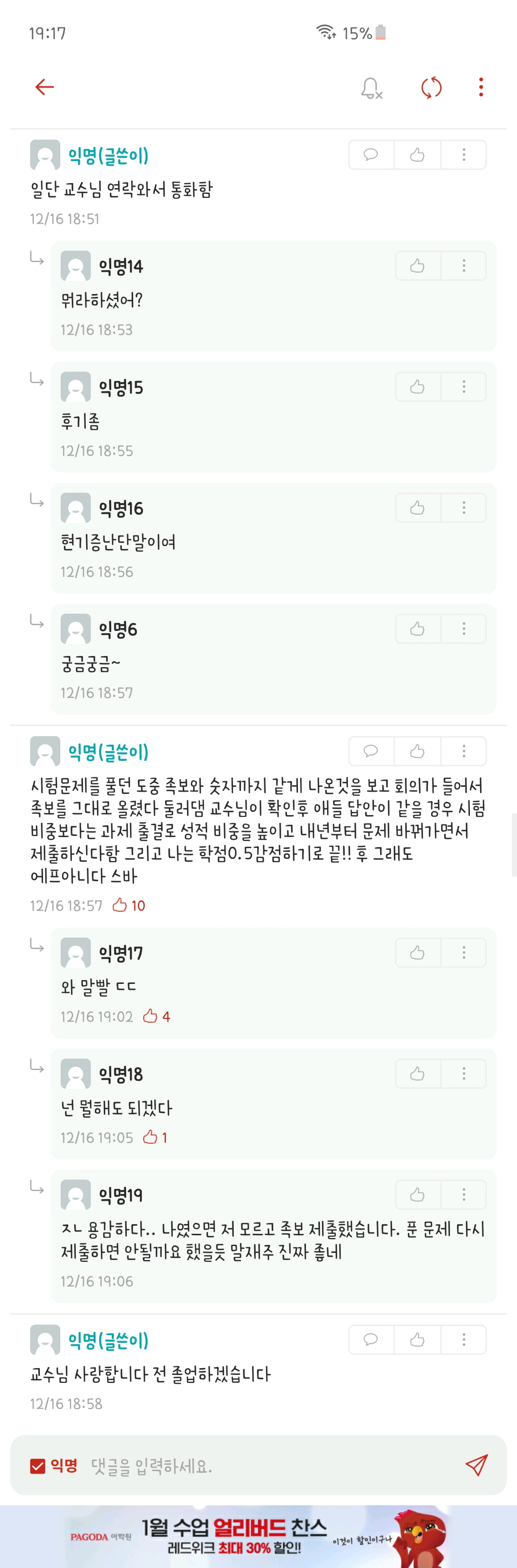Image resolution: width=517 pixels, height=1568 pixels.
Task: Open options for 익명15's comment
Action: tap(464, 387)
